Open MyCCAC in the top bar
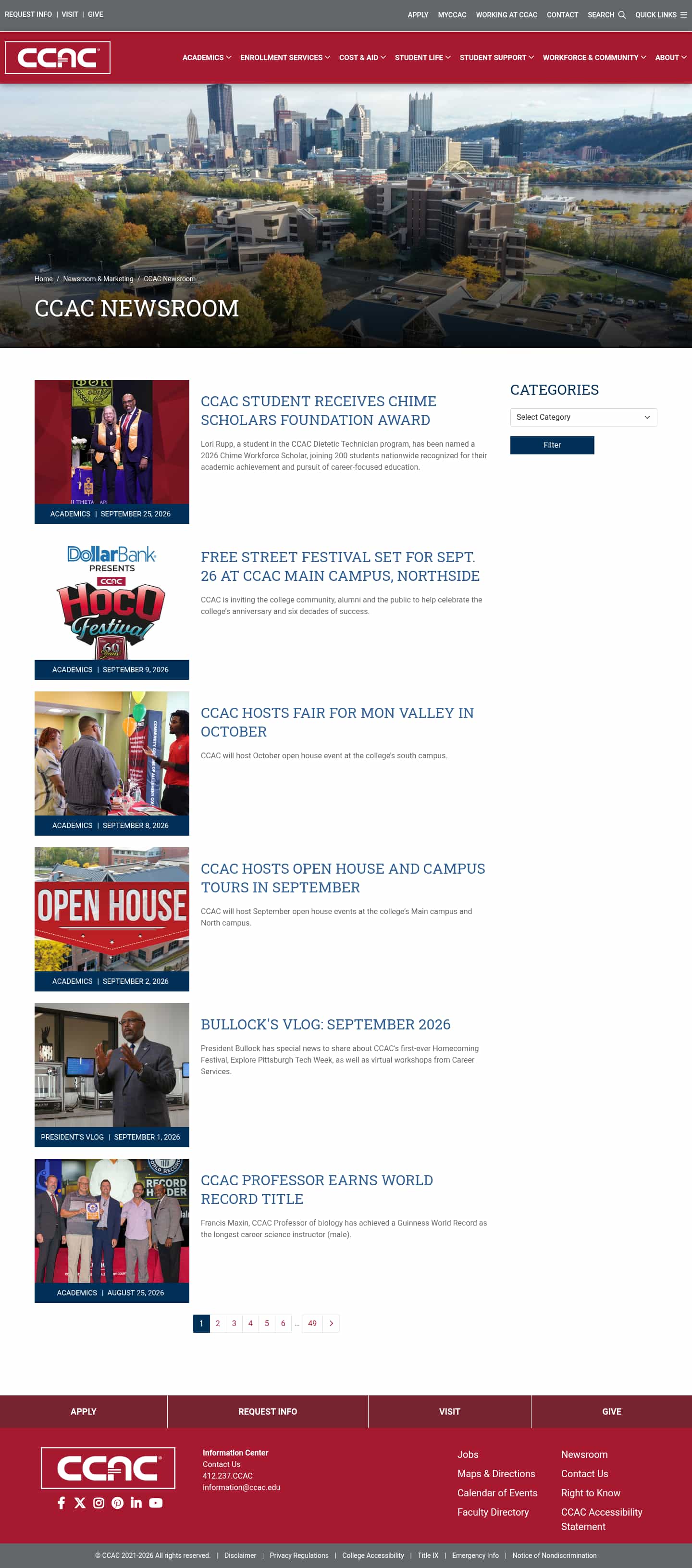Image resolution: width=692 pixels, height=1568 pixels. click(x=452, y=14)
